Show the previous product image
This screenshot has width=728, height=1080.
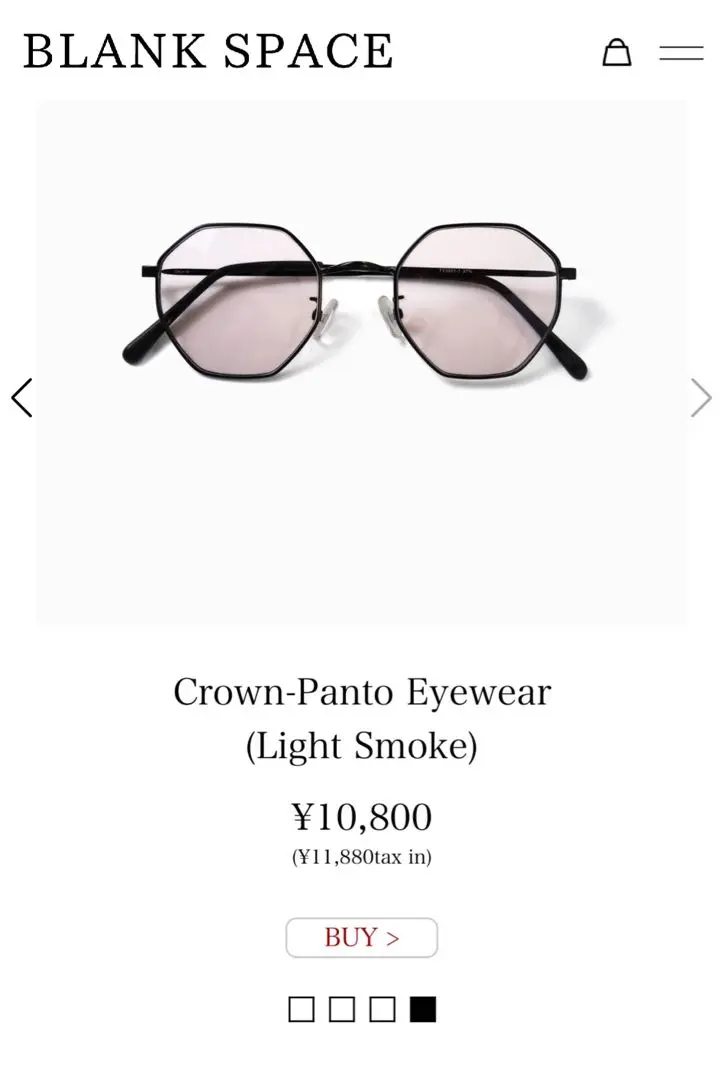[22, 398]
